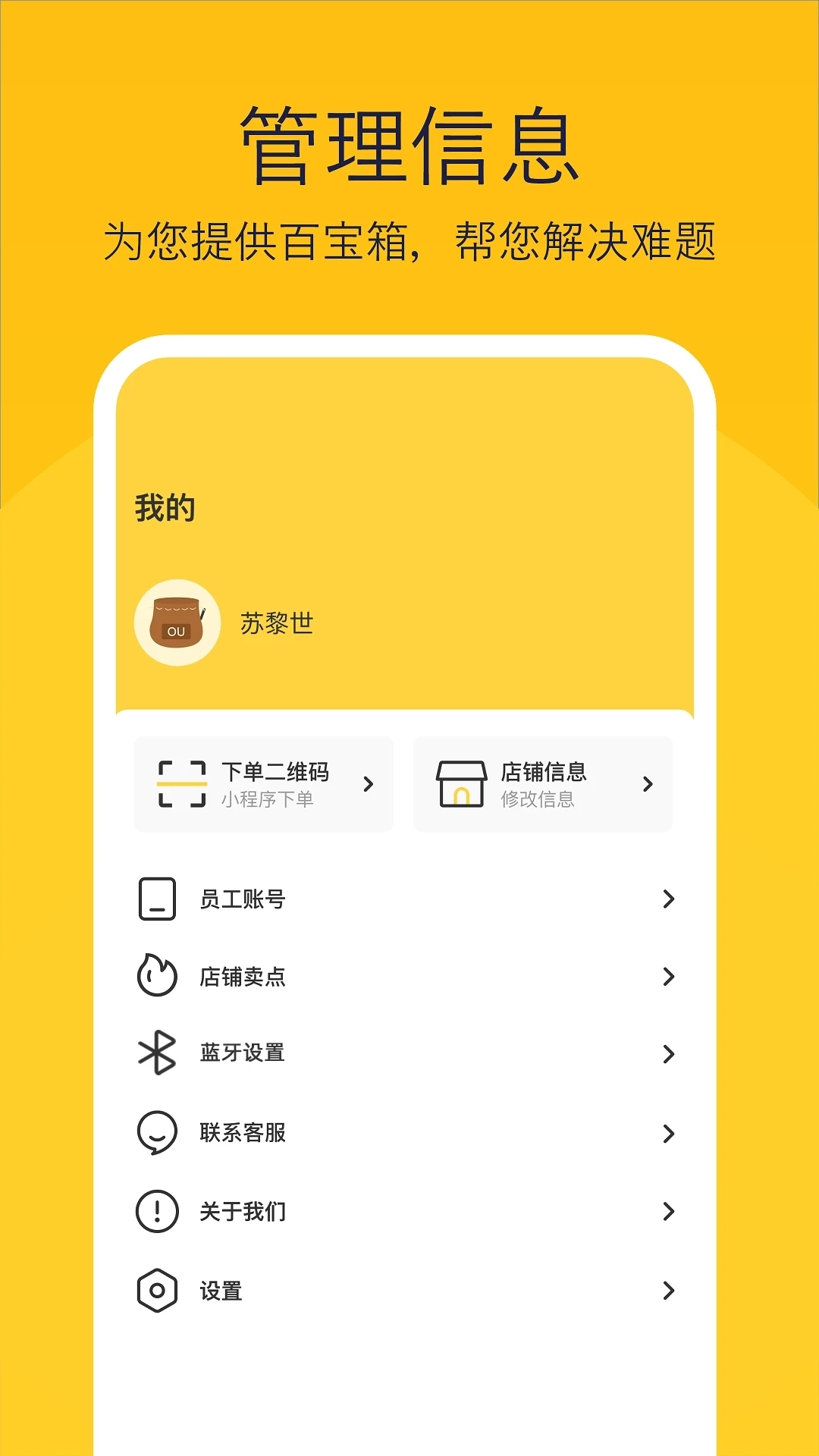
Task: Tap the chat bubble icon for 联系客服
Action: tap(157, 1133)
